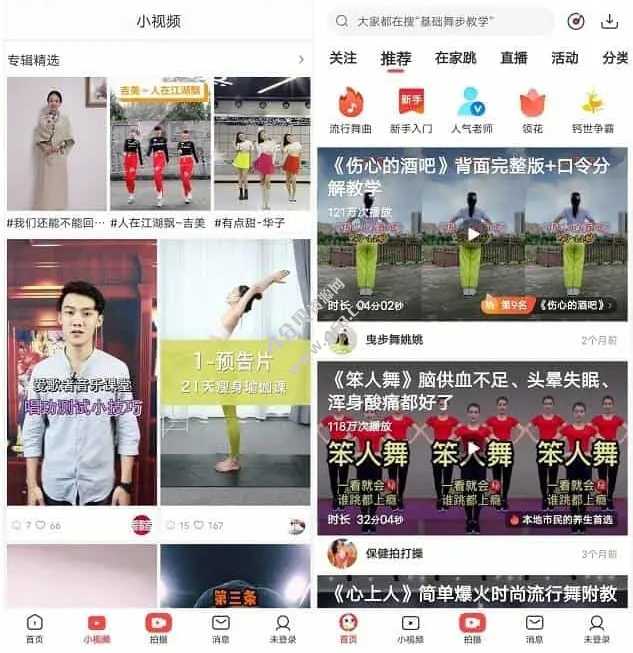Image resolution: width=633 pixels, height=653 pixels.
Task: Switch to the 关注 tab
Action: click(343, 58)
